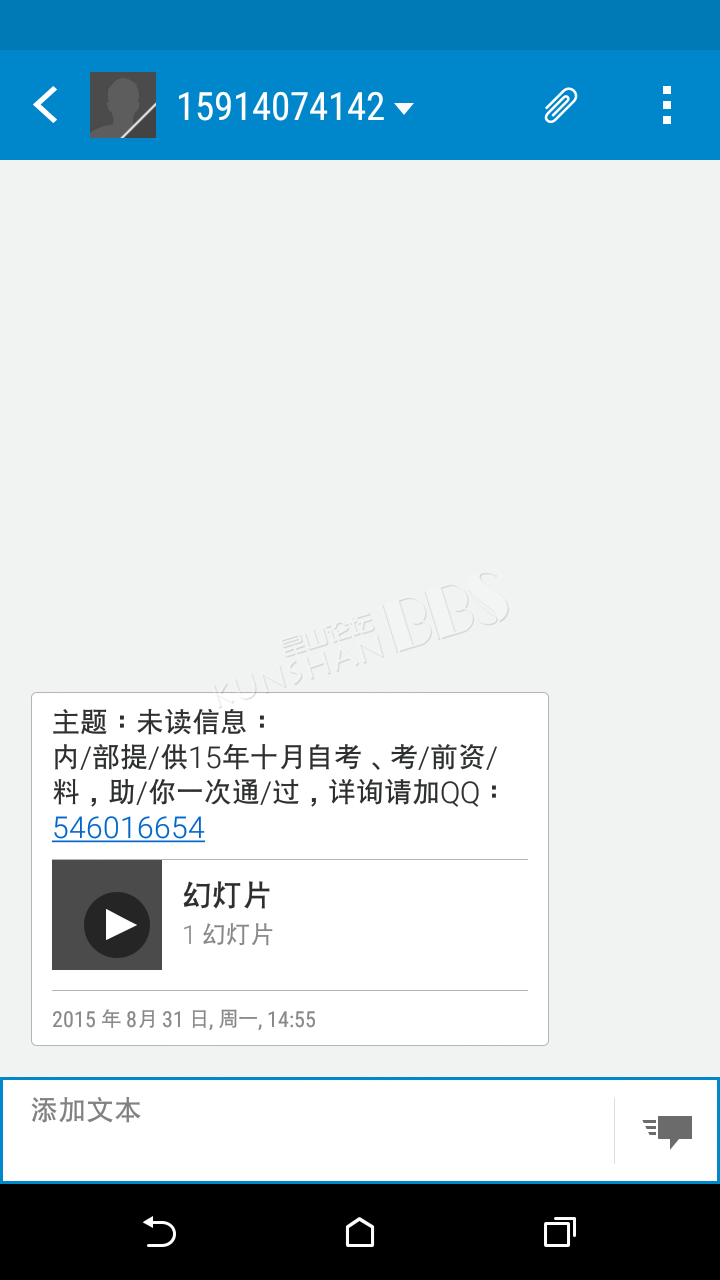Go back using the header arrow
This screenshot has width=720, height=1280.
click(x=45, y=105)
